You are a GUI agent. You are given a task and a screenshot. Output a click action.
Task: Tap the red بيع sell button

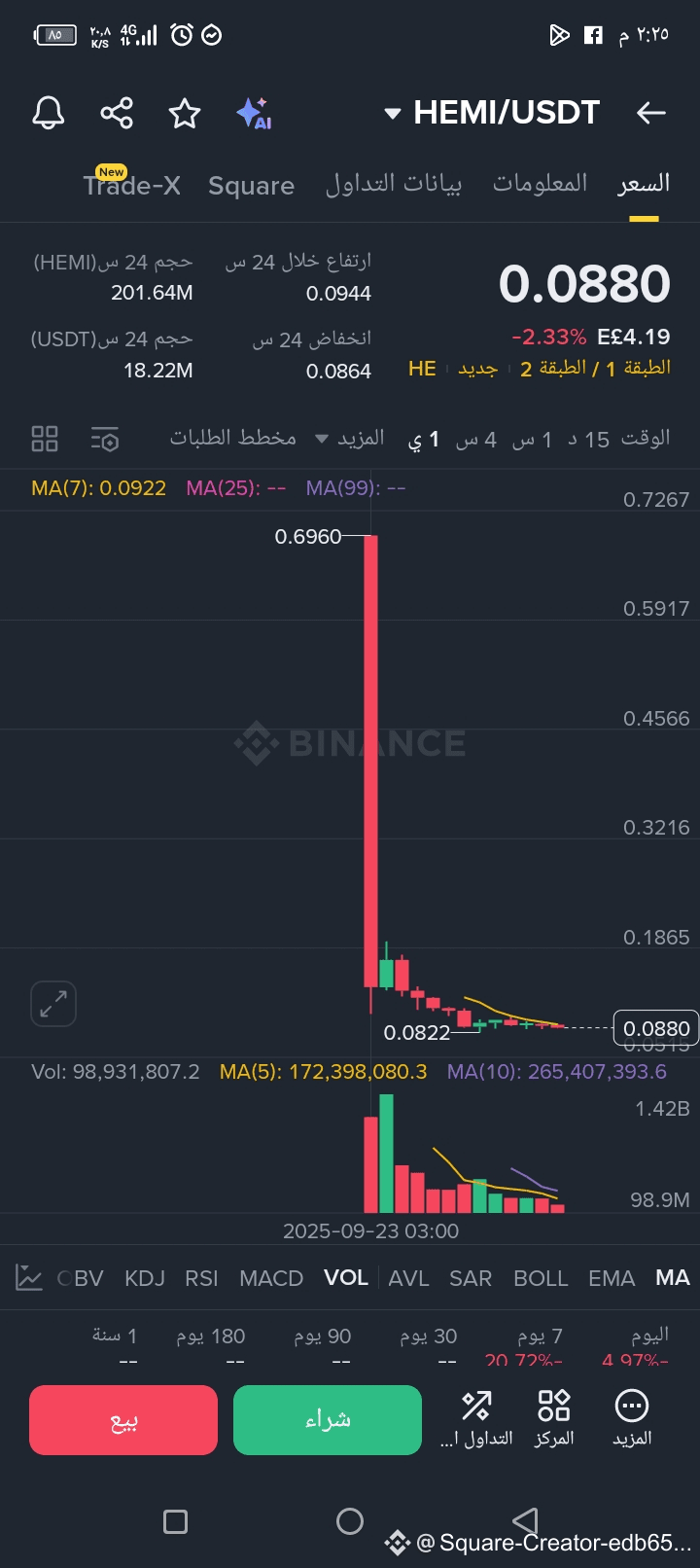(x=123, y=1420)
